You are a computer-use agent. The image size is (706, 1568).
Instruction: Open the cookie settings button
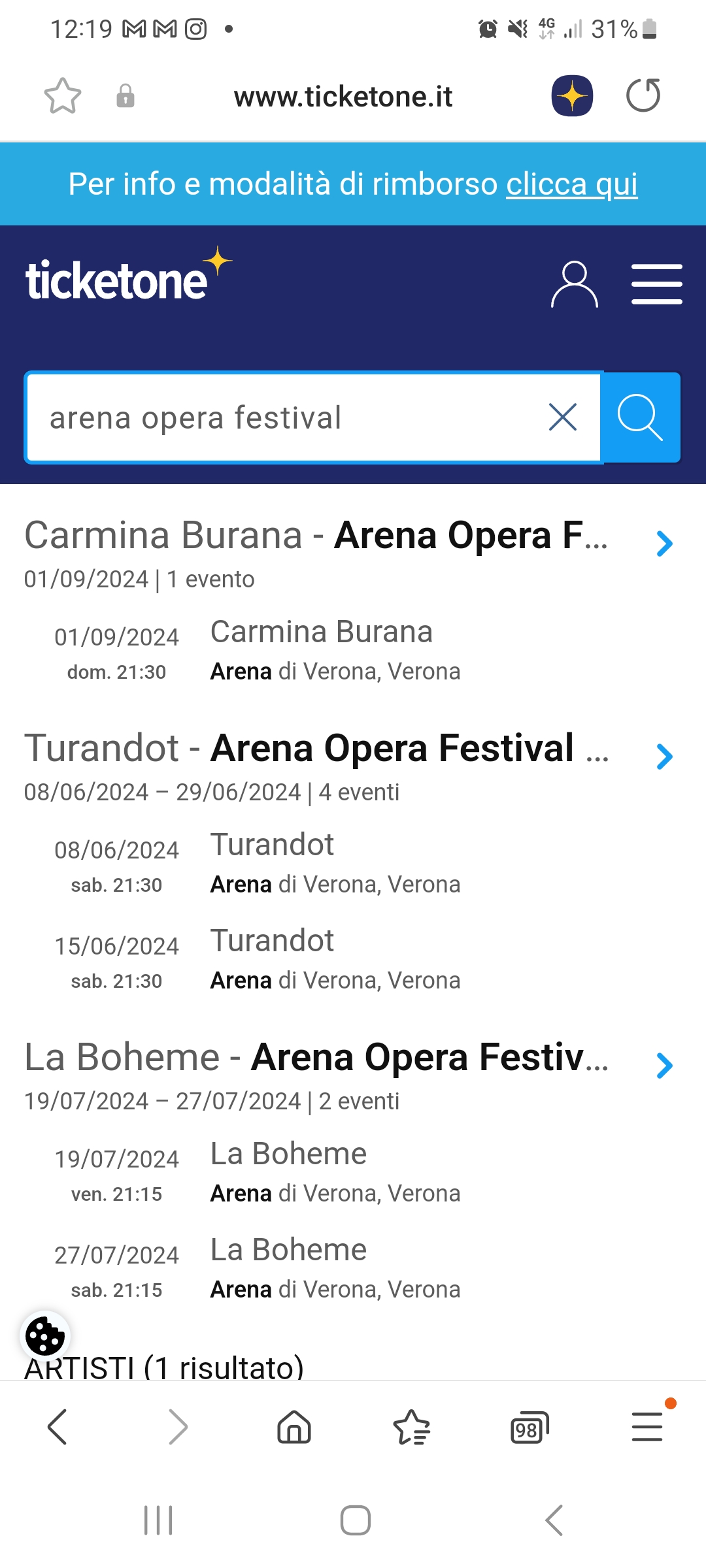(x=44, y=1337)
